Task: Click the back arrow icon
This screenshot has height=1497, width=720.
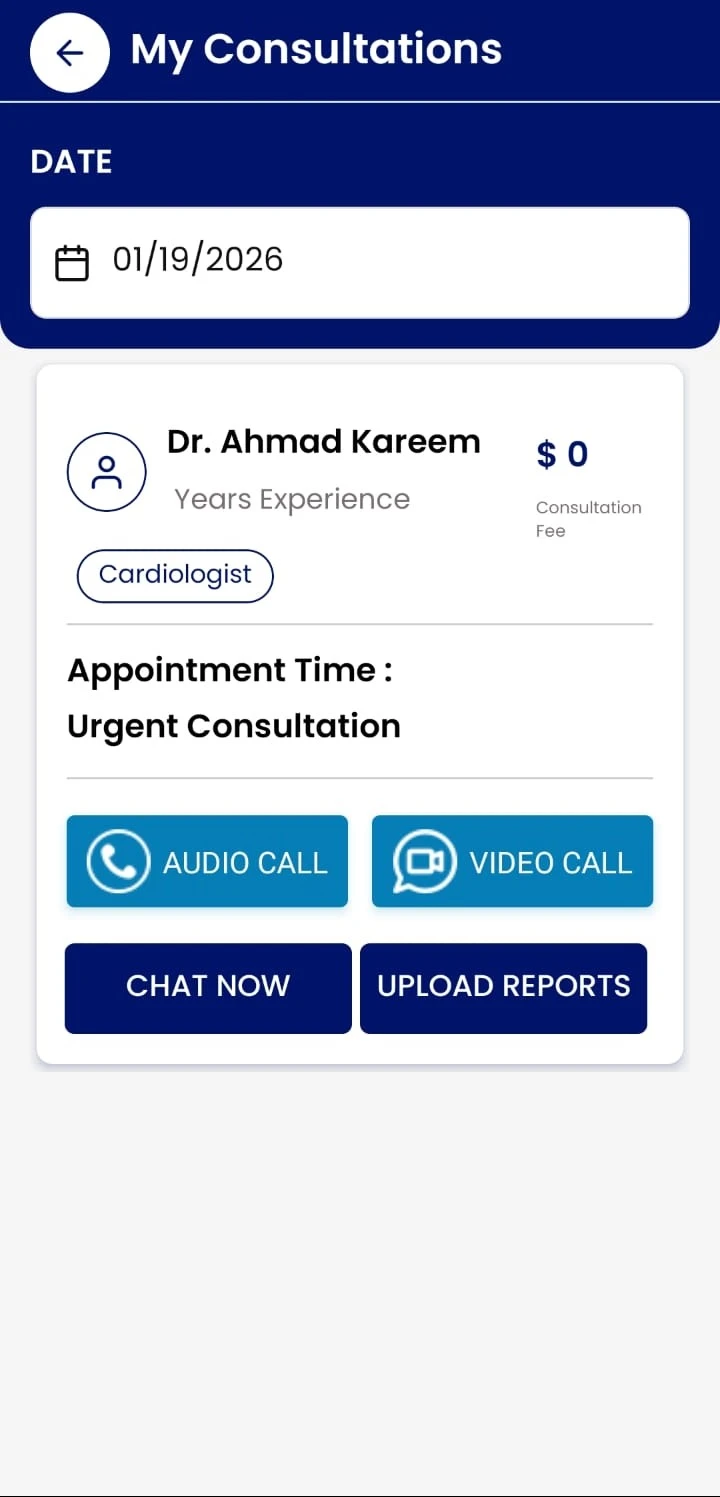Action: [69, 52]
